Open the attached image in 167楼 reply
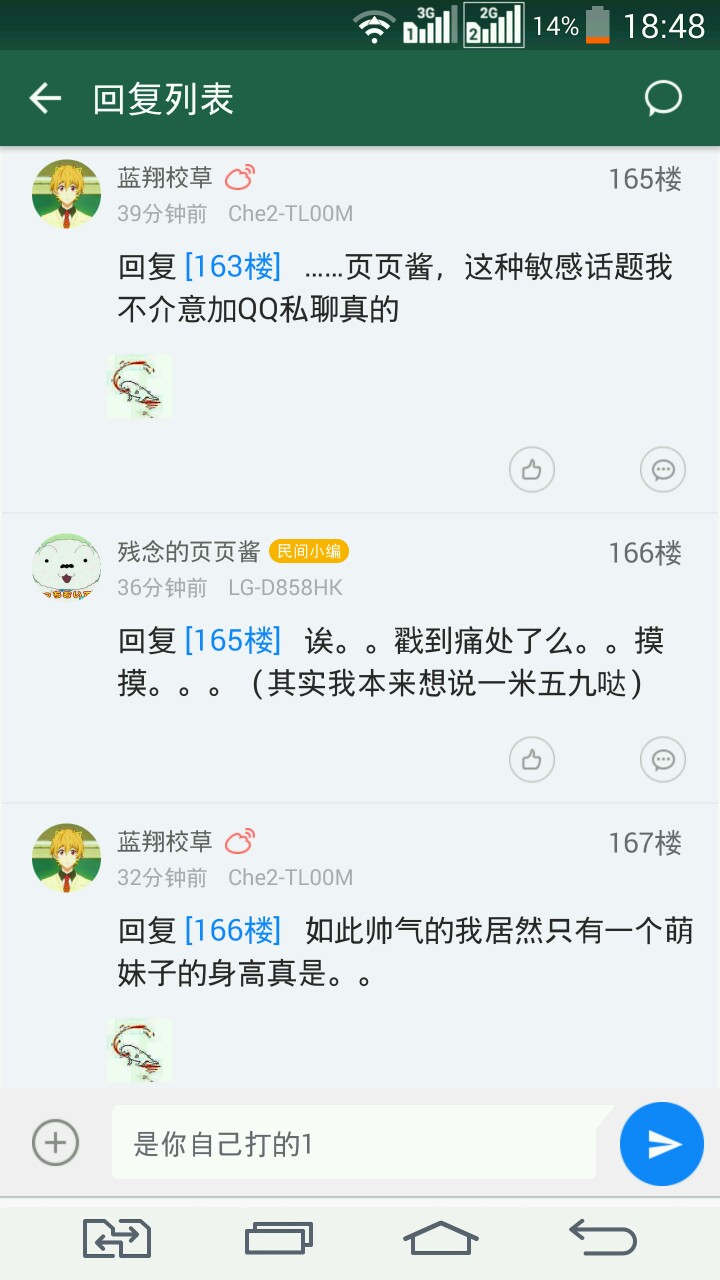 click(139, 1050)
